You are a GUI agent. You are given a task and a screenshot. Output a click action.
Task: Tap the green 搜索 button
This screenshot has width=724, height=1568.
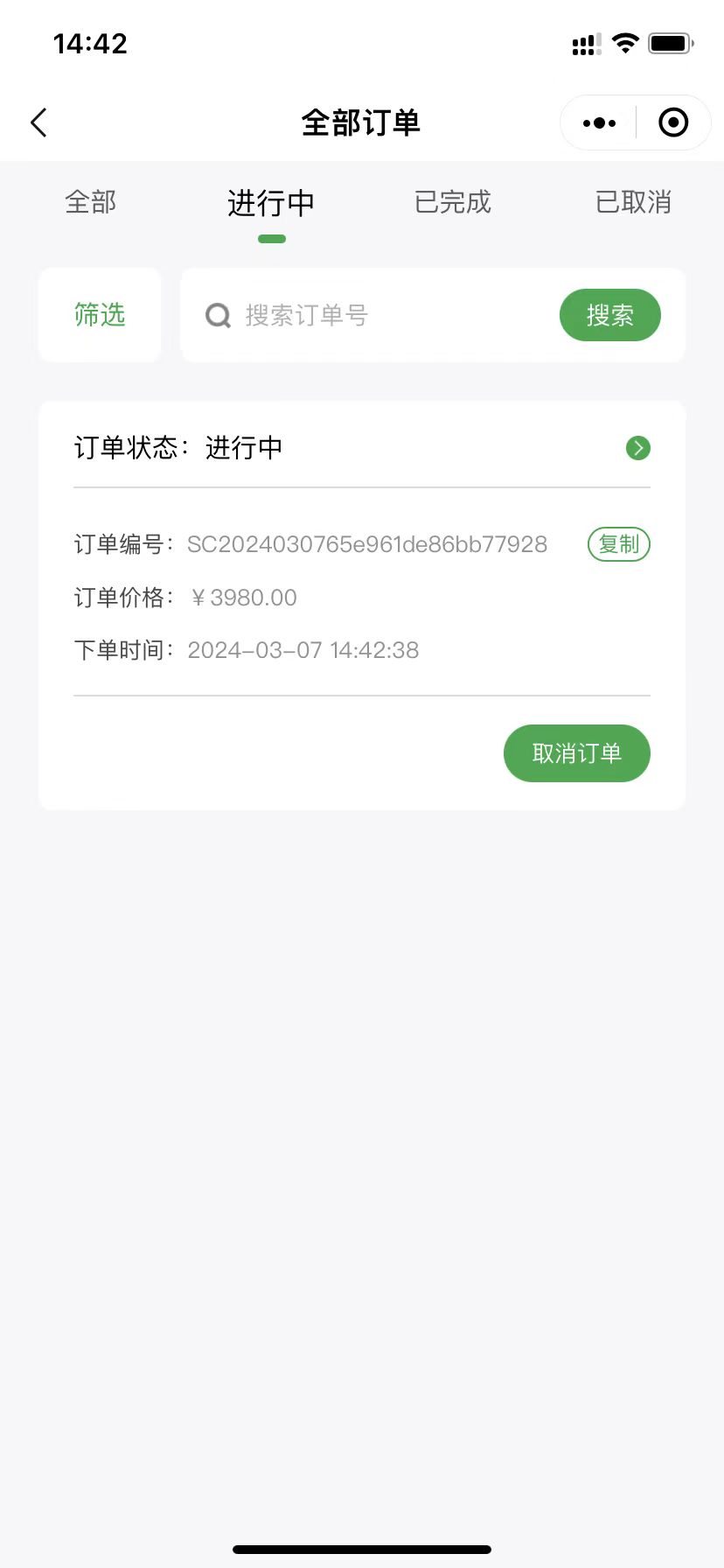[609, 315]
